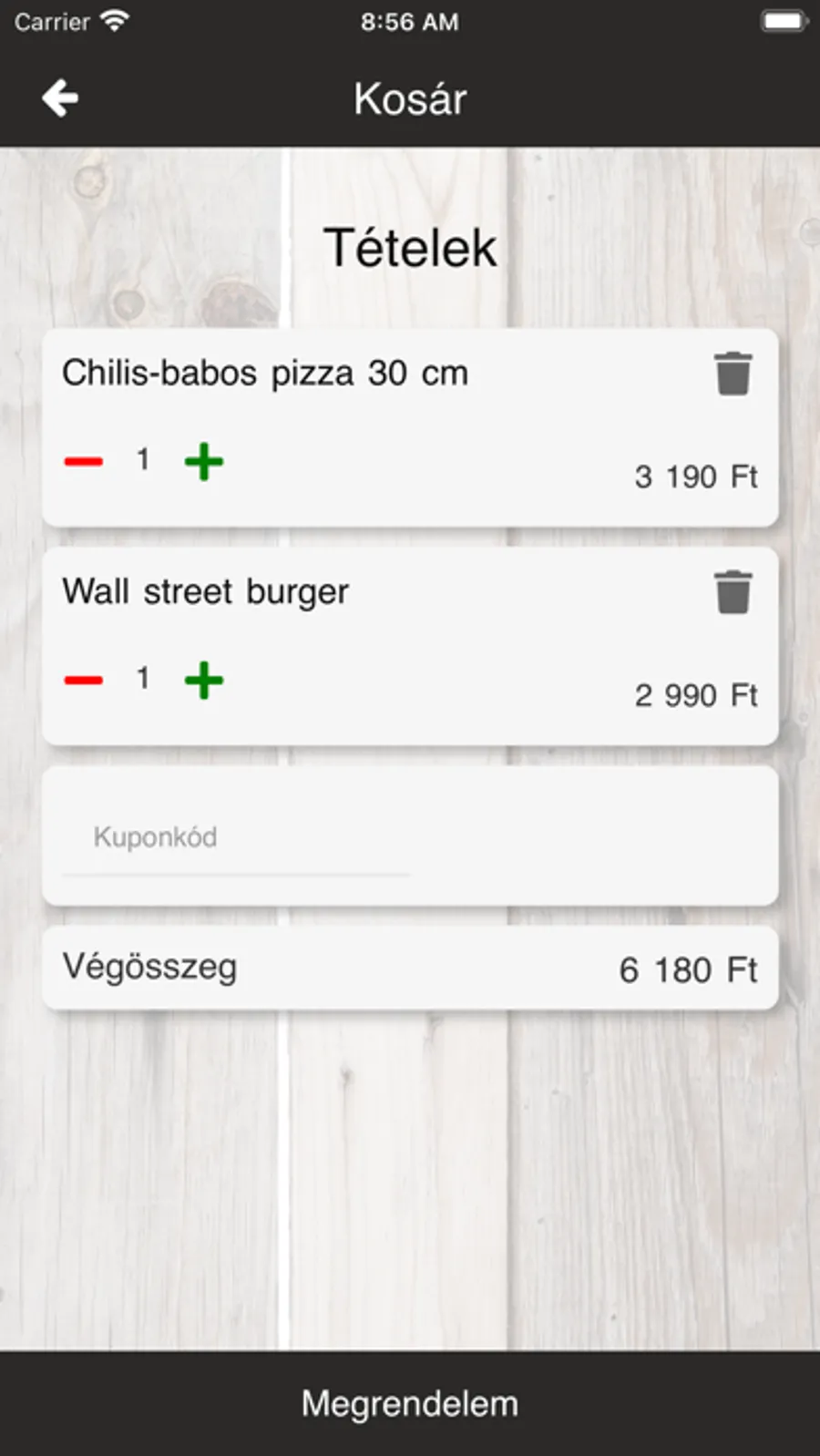Screen dimensions: 820x1456
Task: Remove Wall street burger from the cart
Action: tap(733, 592)
